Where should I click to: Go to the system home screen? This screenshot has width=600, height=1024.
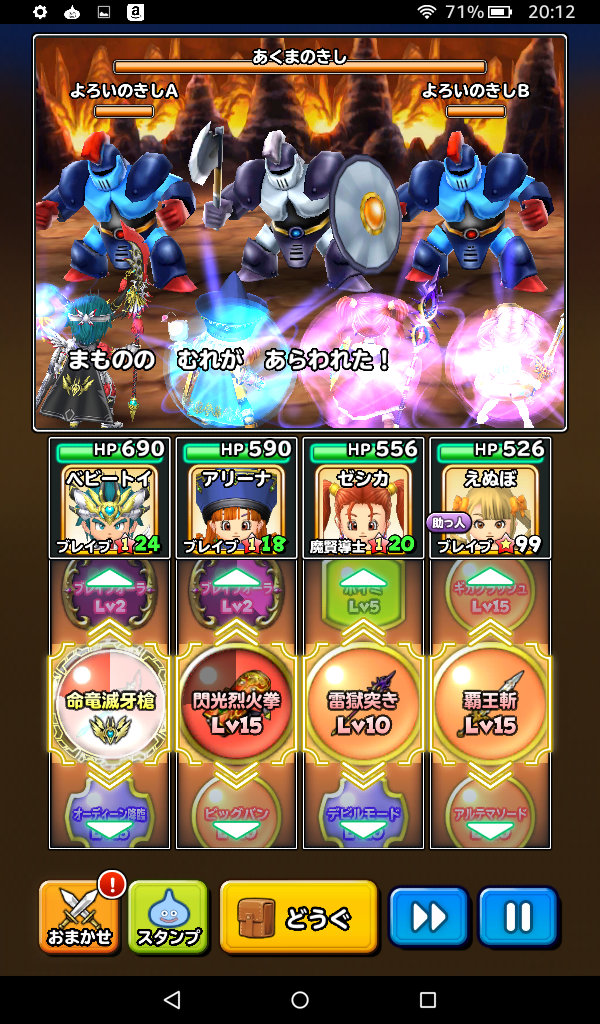point(300,1000)
